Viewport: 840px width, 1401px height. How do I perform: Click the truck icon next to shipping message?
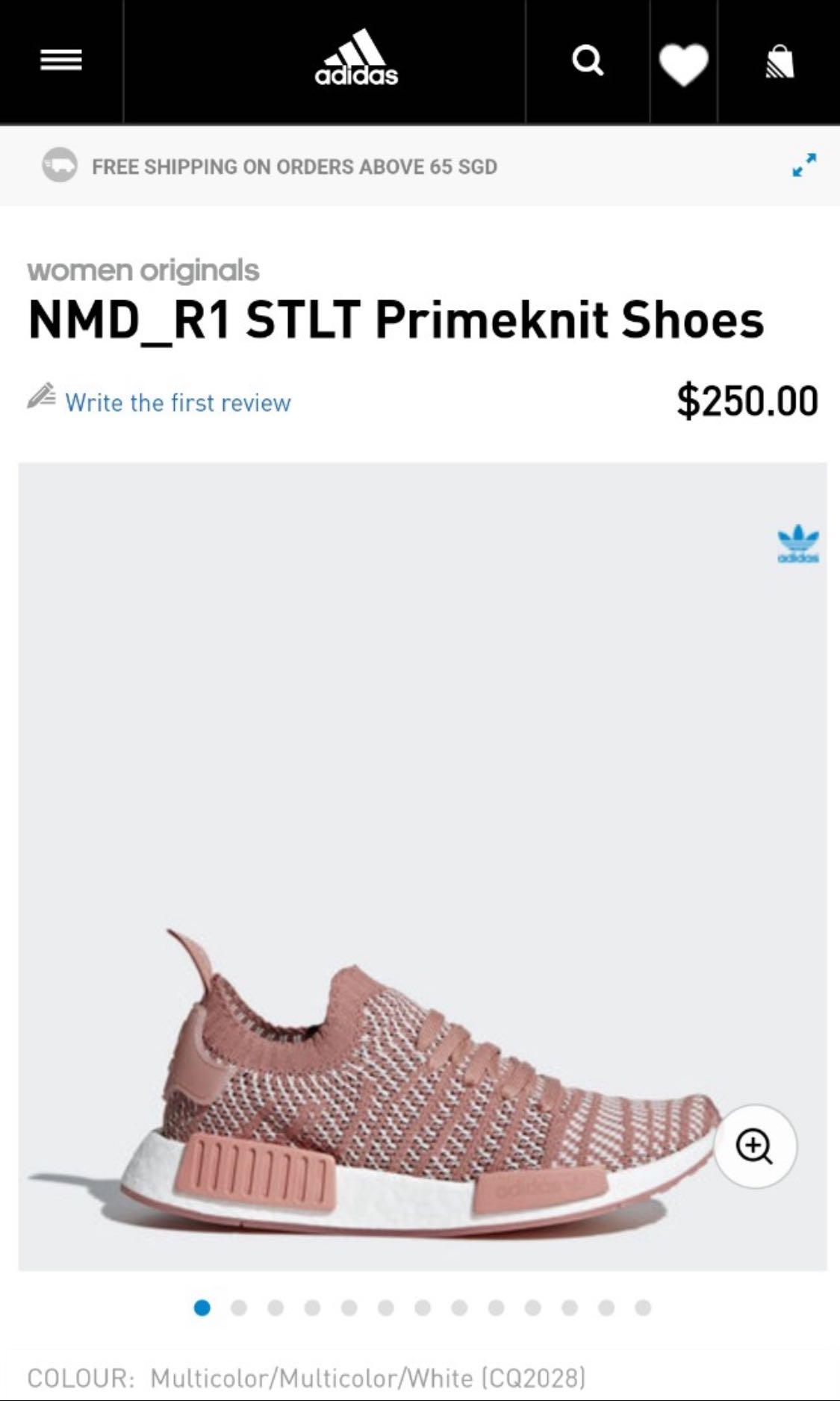(60, 166)
